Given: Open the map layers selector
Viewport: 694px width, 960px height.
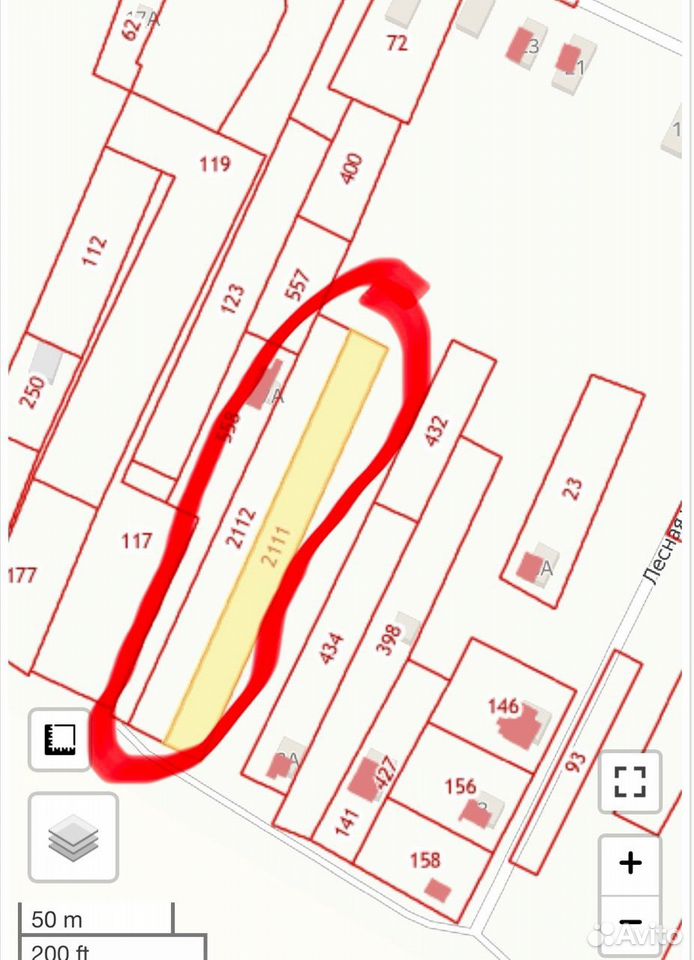Looking at the screenshot, I should pos(73,837).
